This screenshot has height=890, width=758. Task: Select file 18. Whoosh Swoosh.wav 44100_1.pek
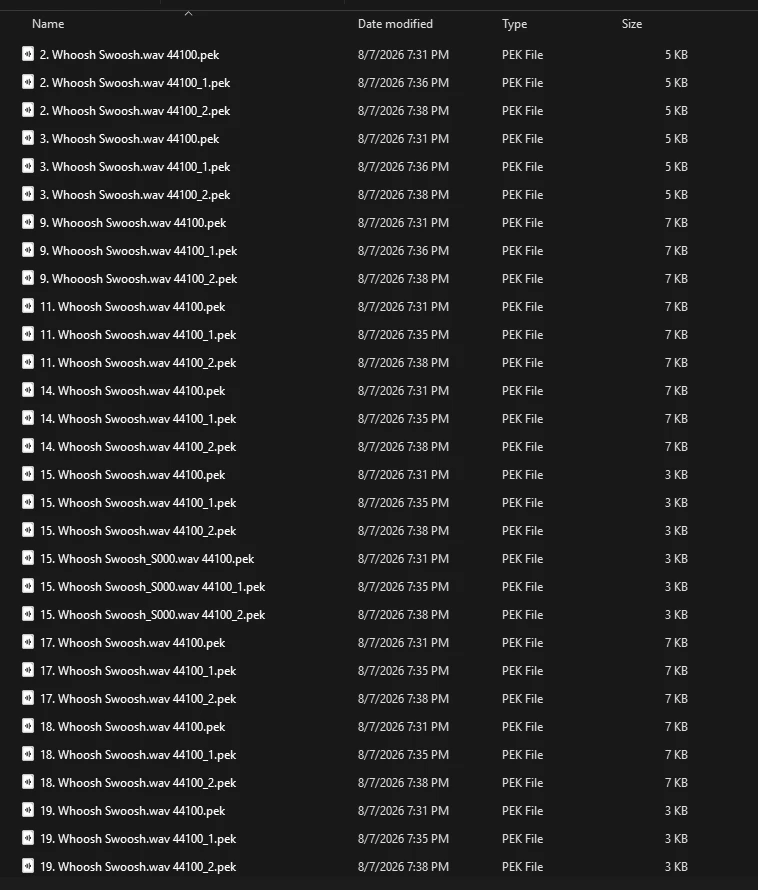tap(138, 755)
